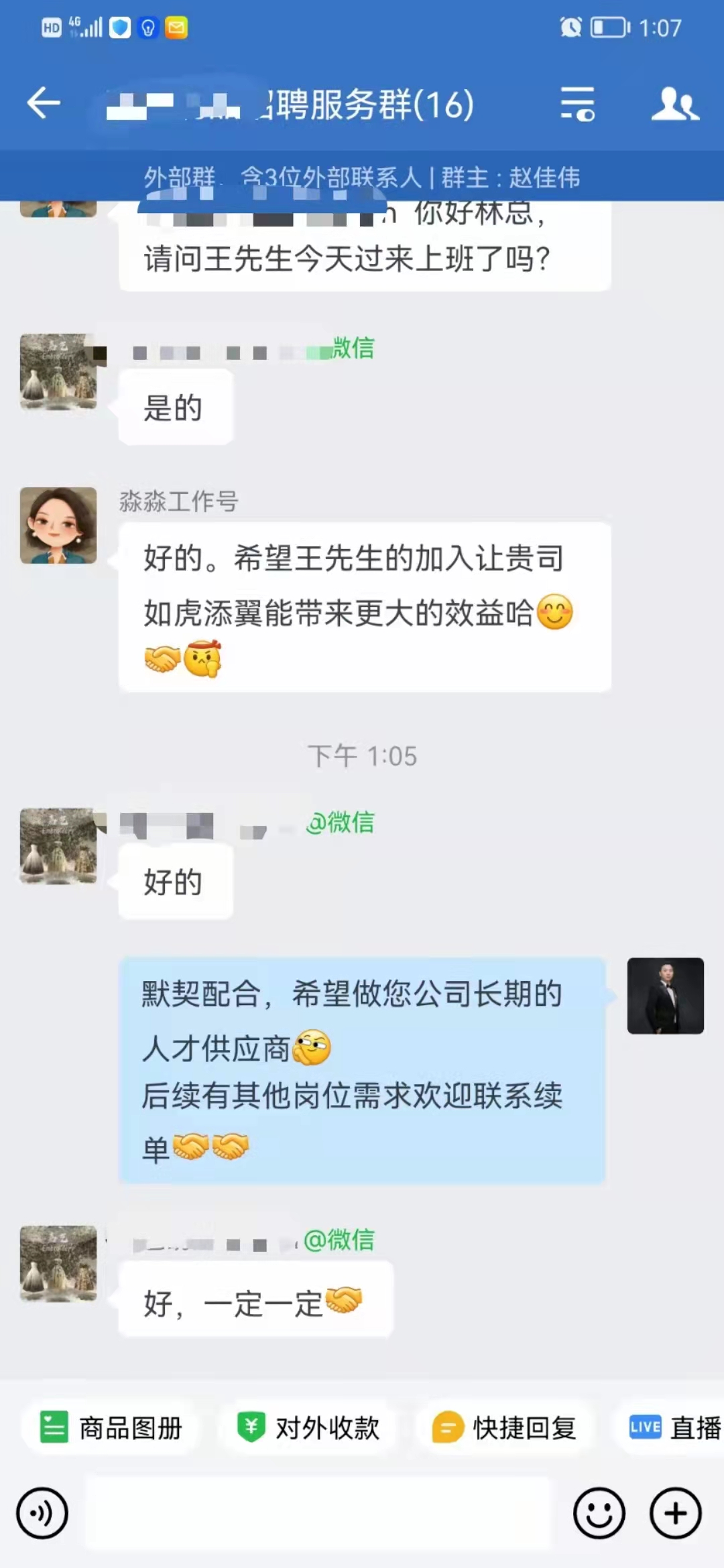The width and height of the screenshot is (724, 1568).
Task: Open the plus attachment menu
Action: pos(675,1514)
